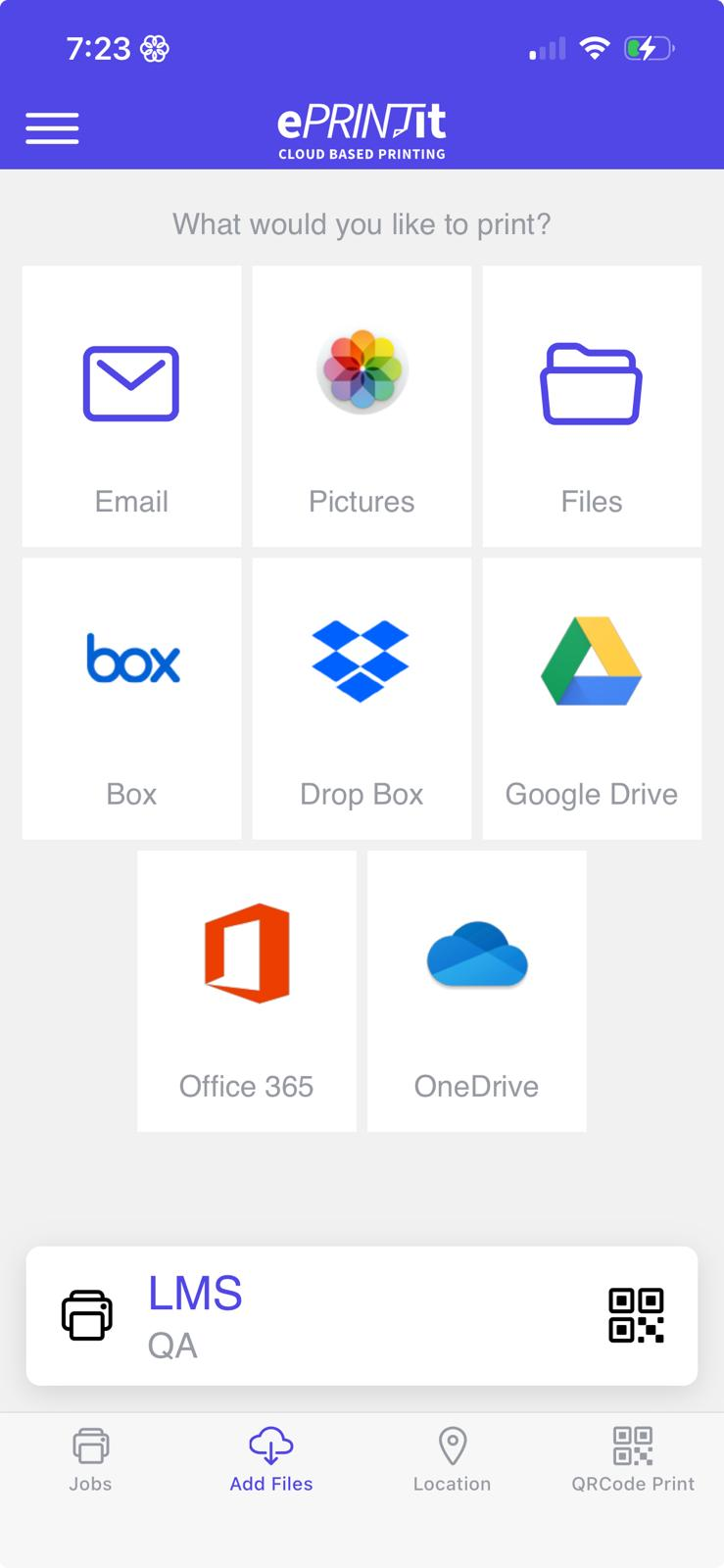The height and width of the screenshot is (1568, 724).
Task: Choose Pictures to print photos
Action: tap(362, 406)
